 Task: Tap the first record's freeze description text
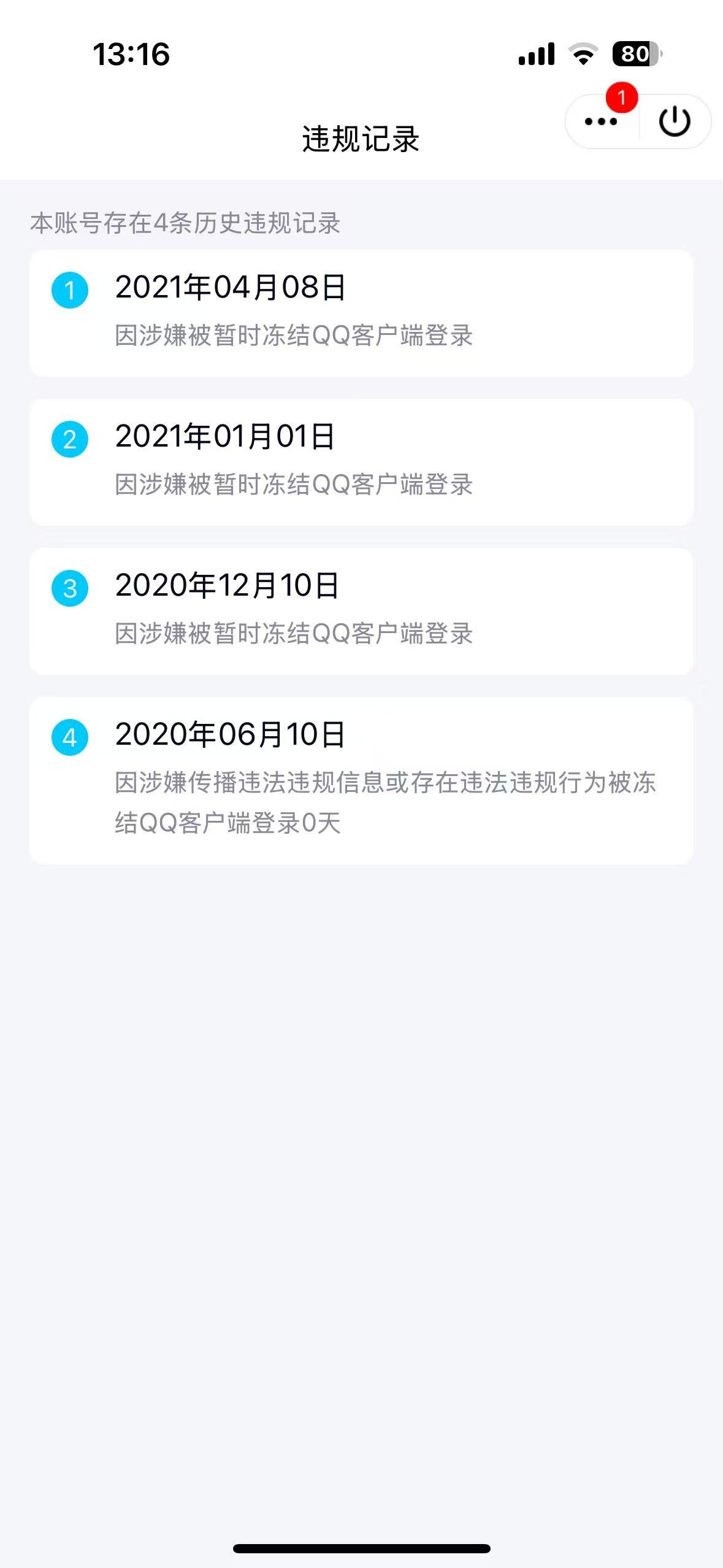[294, 335]
